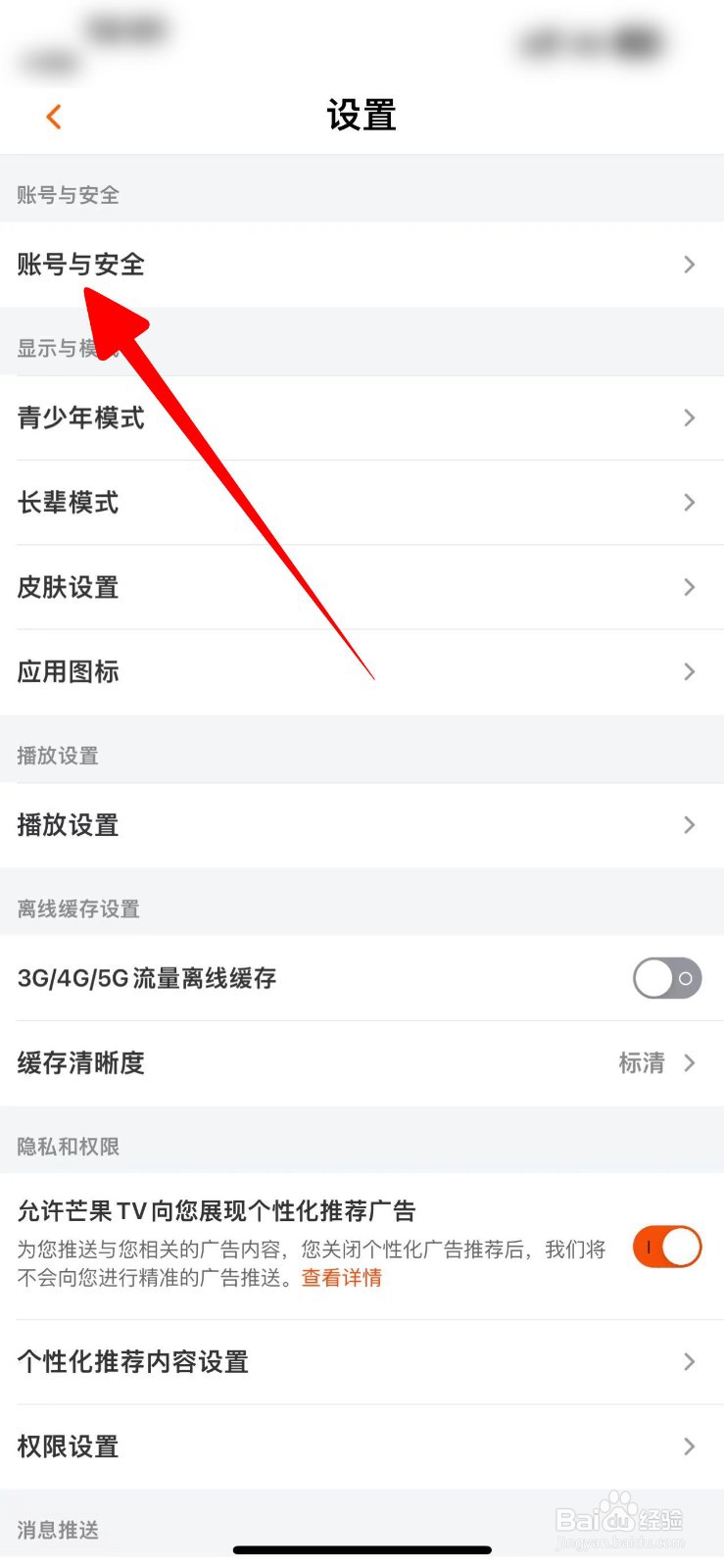Screen dimensions: 724x1568
Task: Expand the 青少年模式 options chevron
Action: click(x=689, y=418)
